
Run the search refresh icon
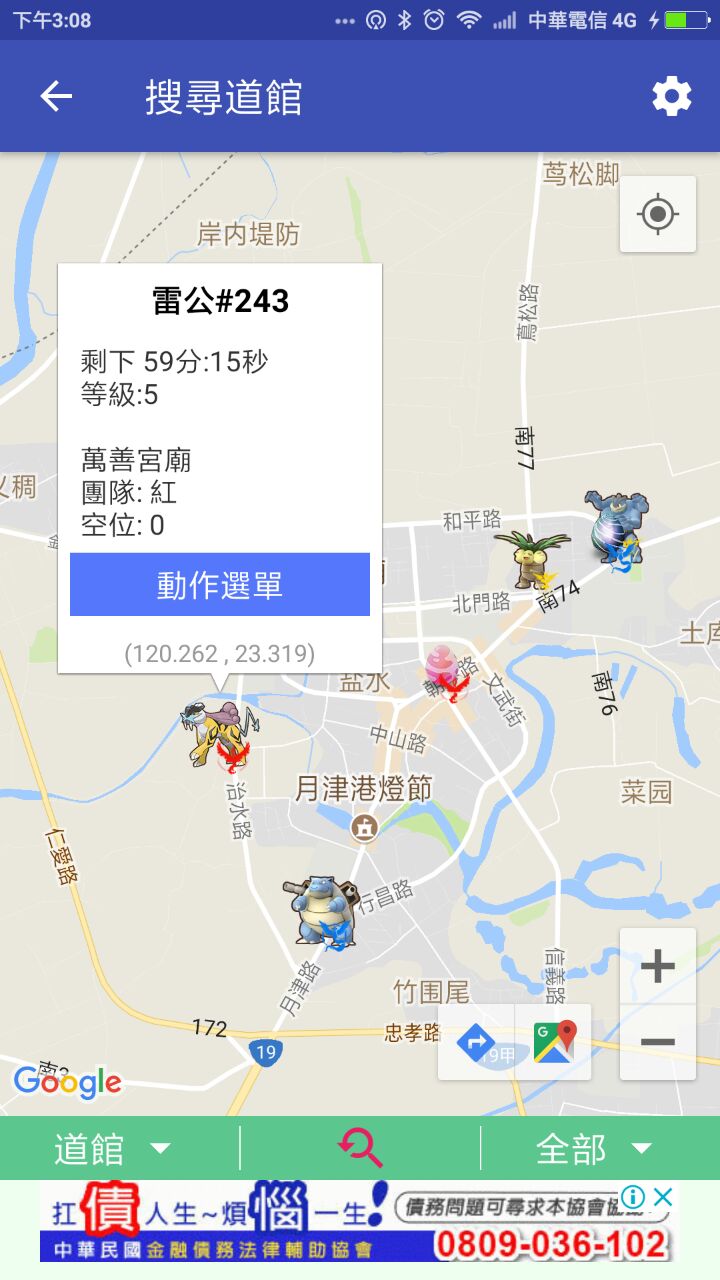(x=360, y=1147)
